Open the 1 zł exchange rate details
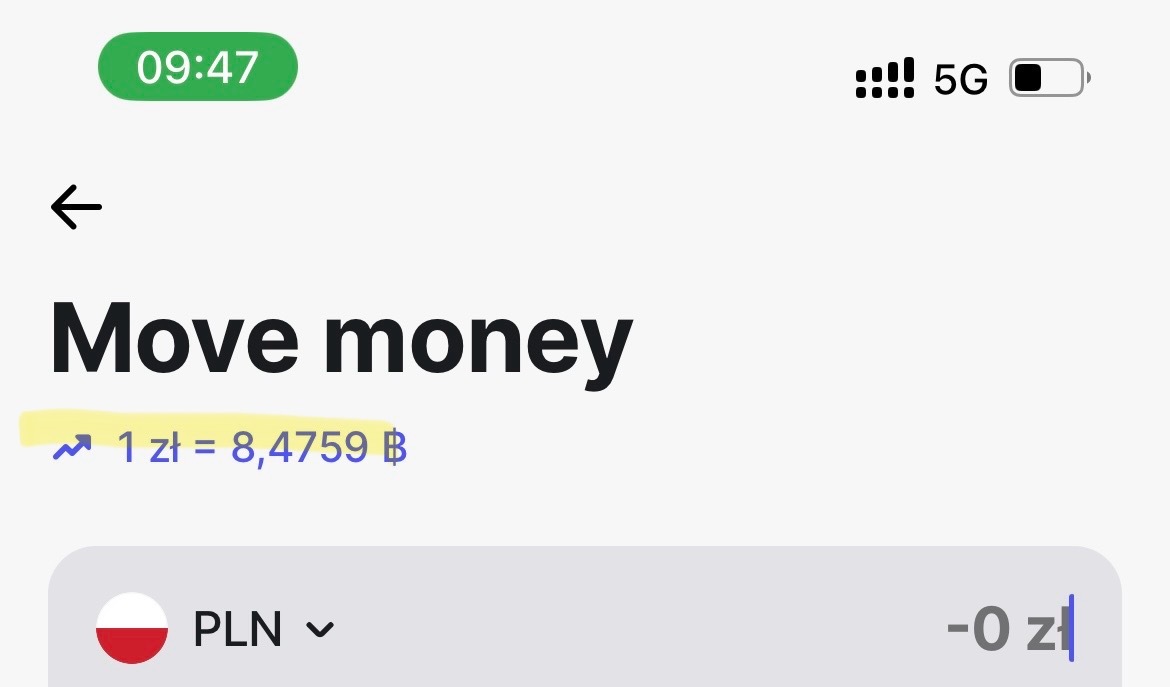The width and height of the screenshot is (1170, 687). click(231, 447)
